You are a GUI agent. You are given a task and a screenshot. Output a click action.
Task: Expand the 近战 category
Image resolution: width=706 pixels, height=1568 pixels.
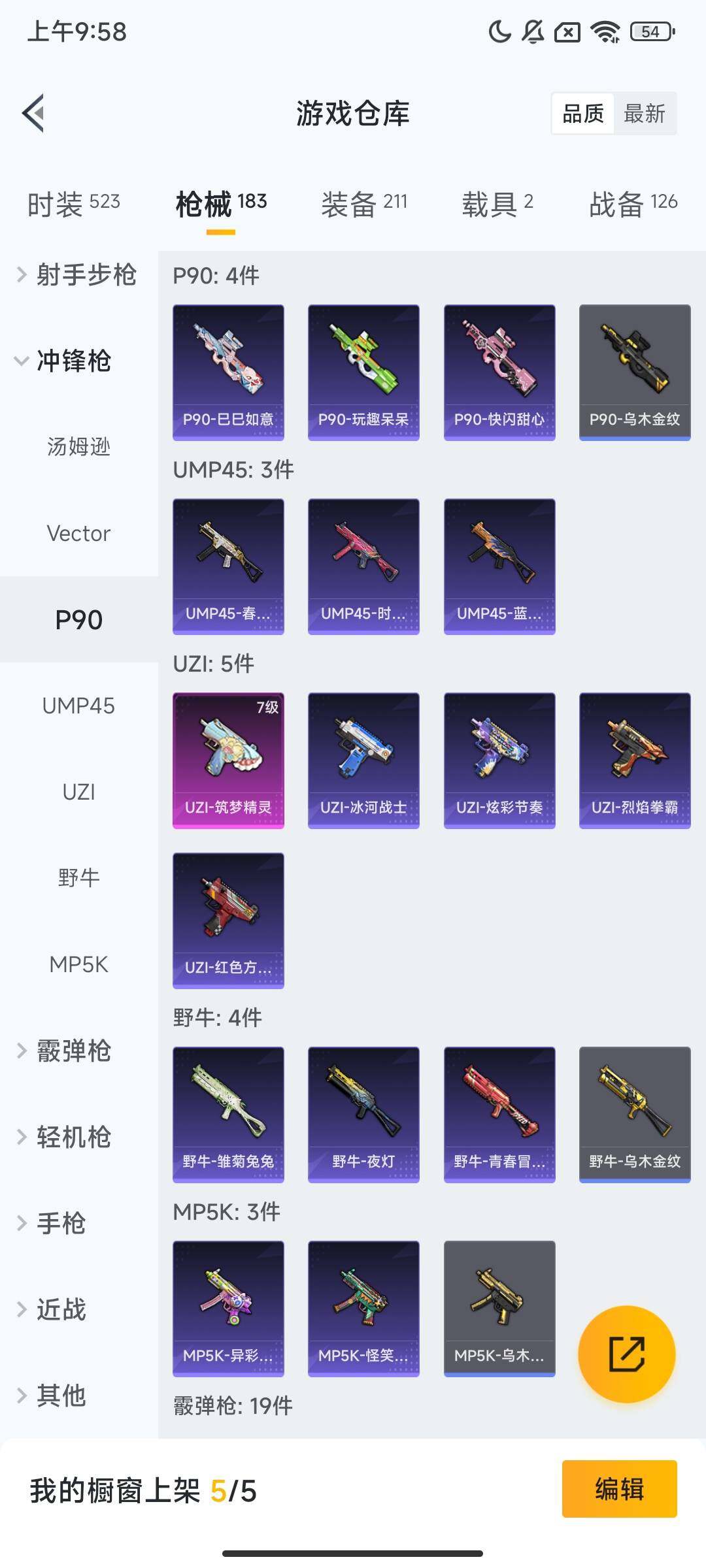point(62,1309)
